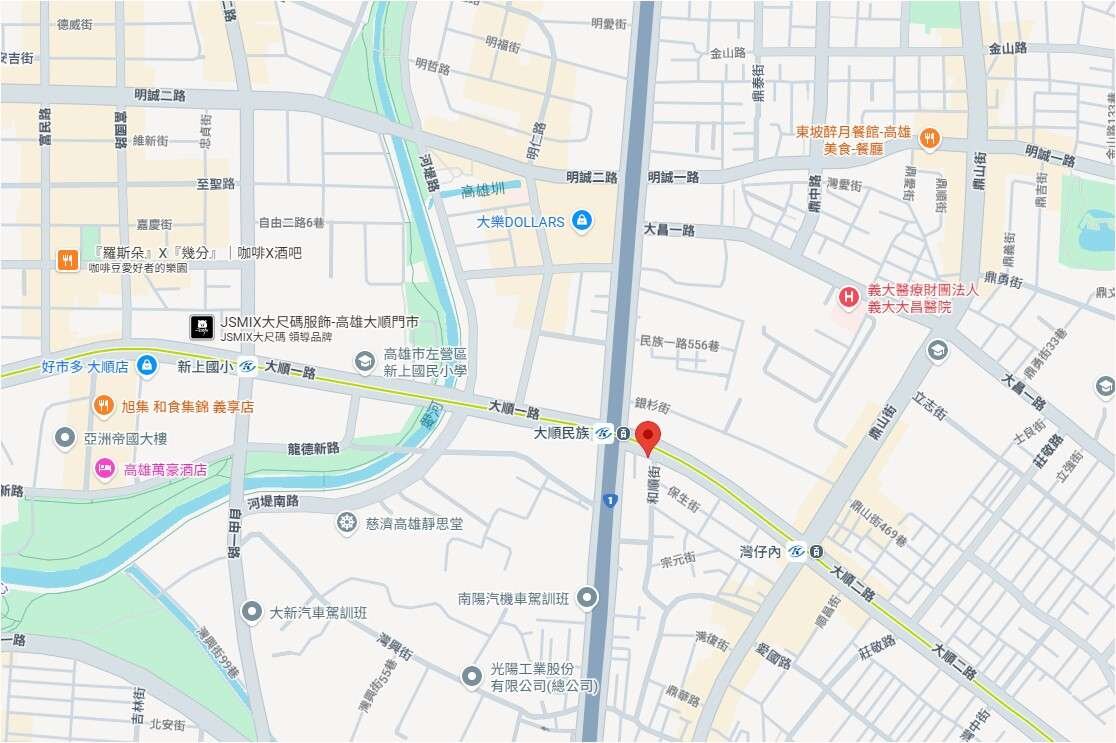This screenshot has width=1116, height=743.
Task: Open 旭集 和食集錦 義享店 restaurant marker
Action: (103, 406)
